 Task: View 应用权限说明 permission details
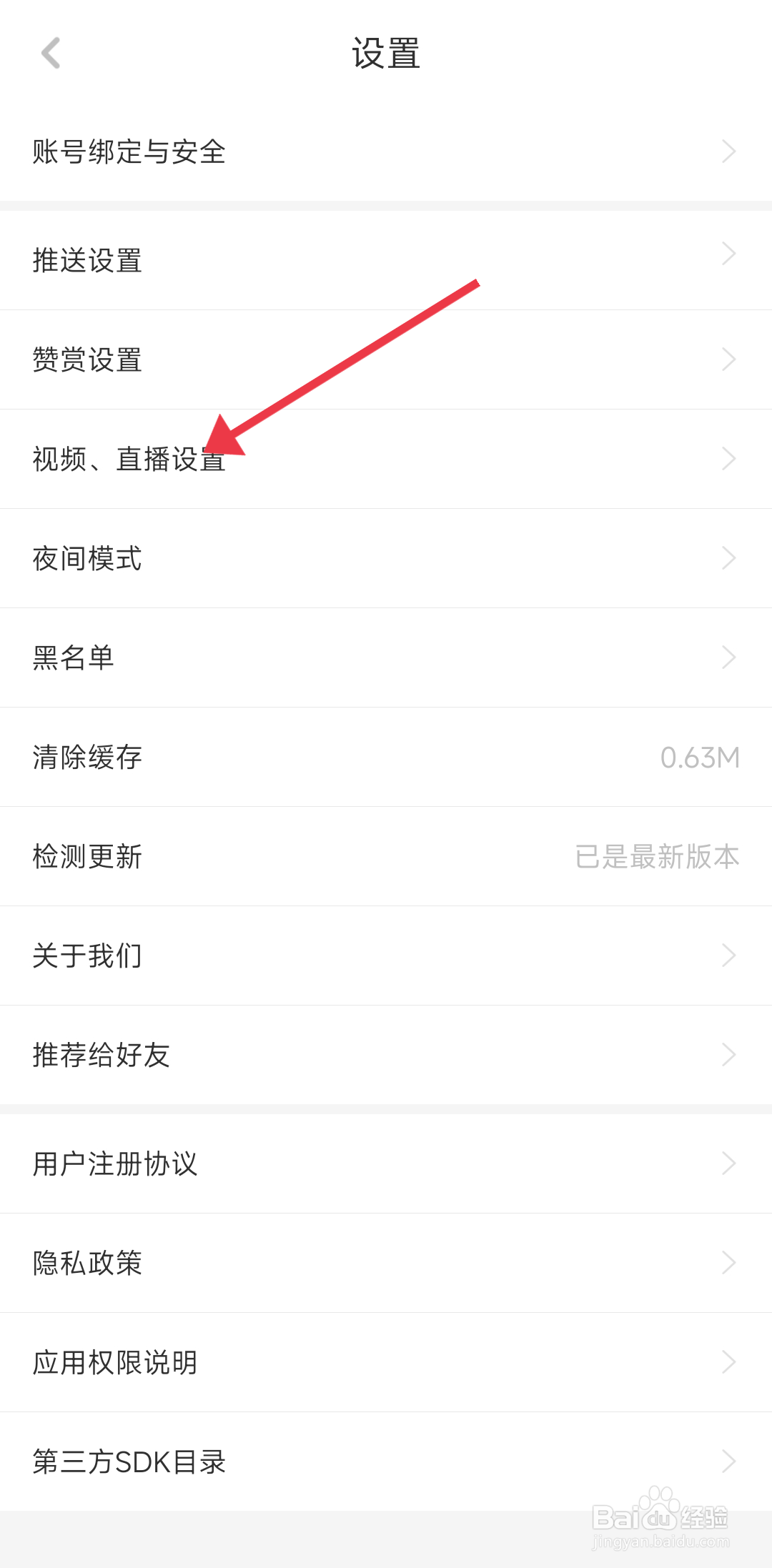(x=115, y=1362)
